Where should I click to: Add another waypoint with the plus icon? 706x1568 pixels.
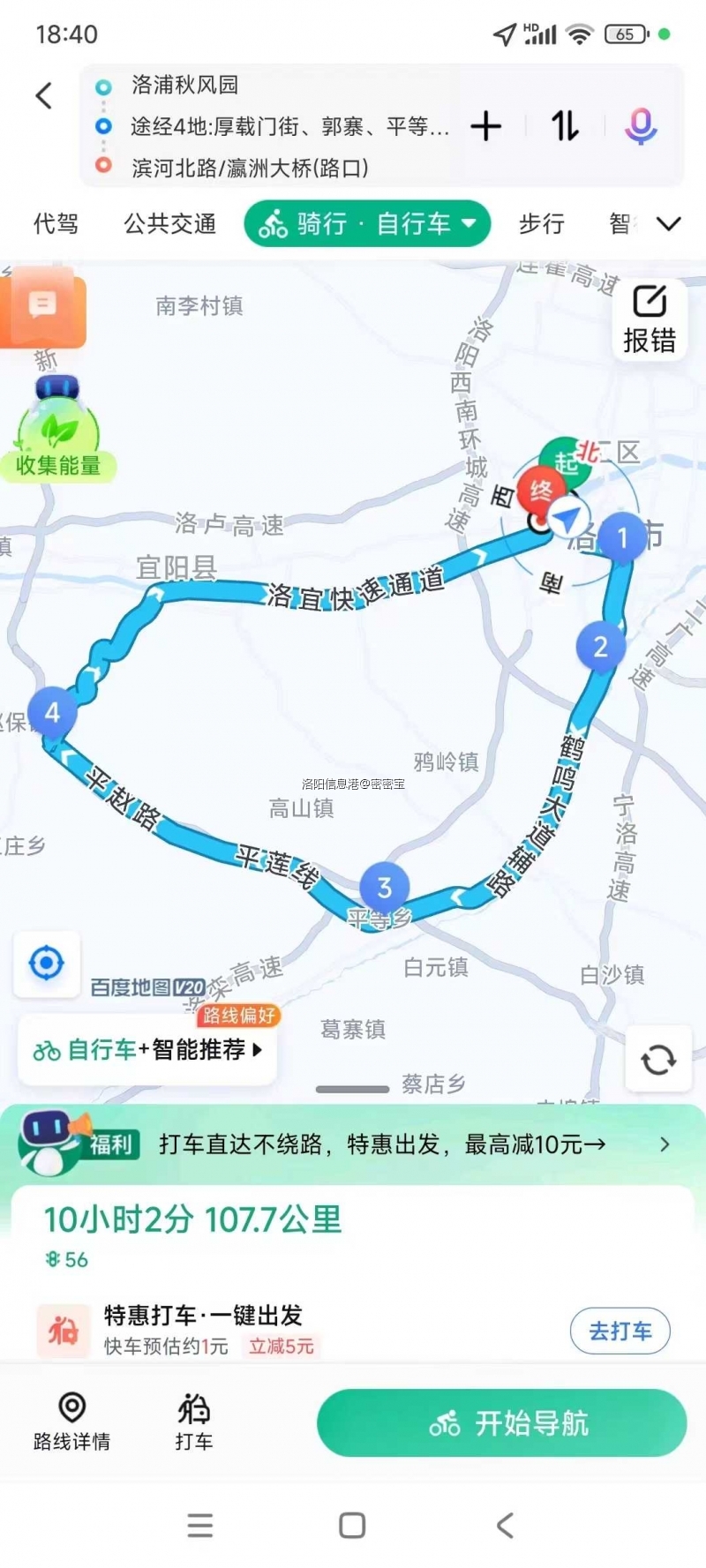coord(485,126)
